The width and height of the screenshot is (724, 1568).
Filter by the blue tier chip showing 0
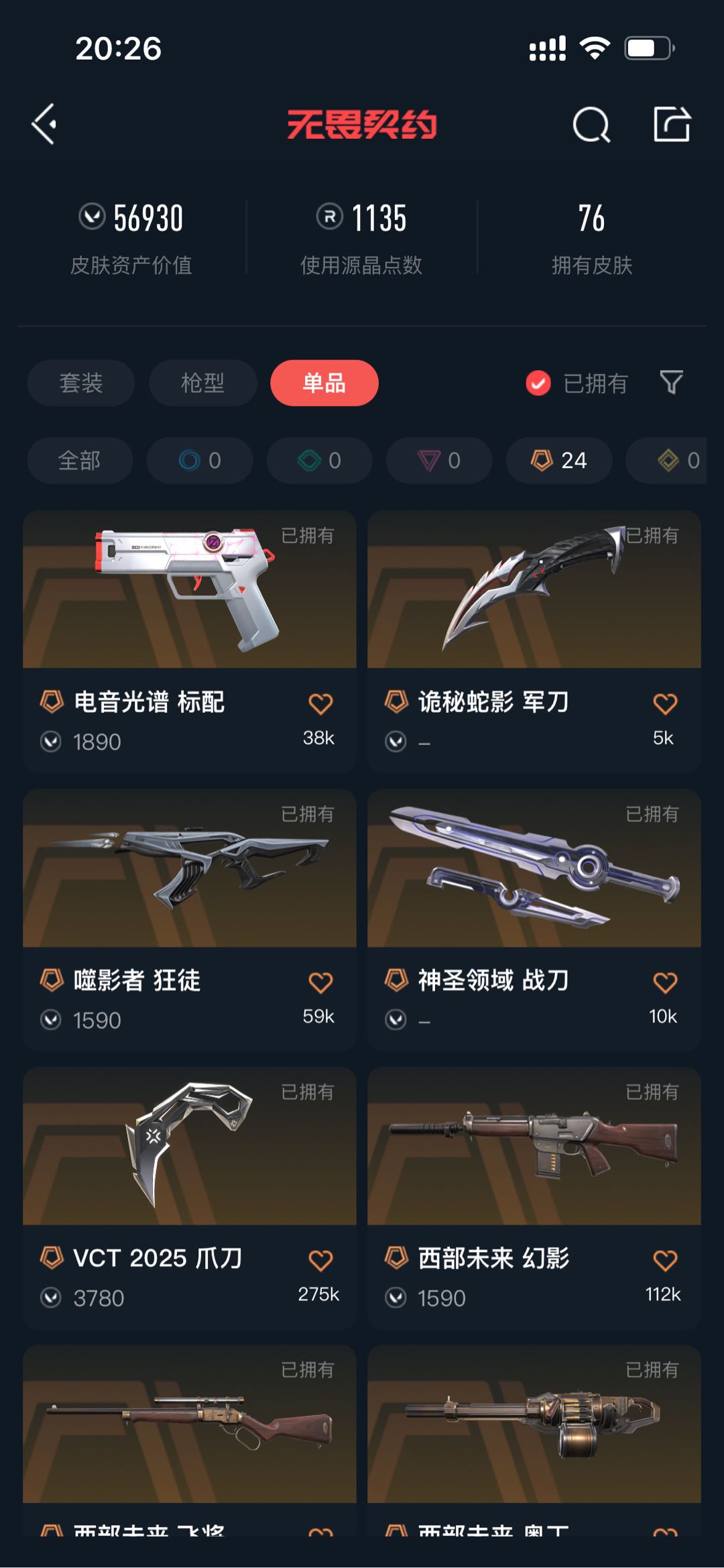coord(200,461)
